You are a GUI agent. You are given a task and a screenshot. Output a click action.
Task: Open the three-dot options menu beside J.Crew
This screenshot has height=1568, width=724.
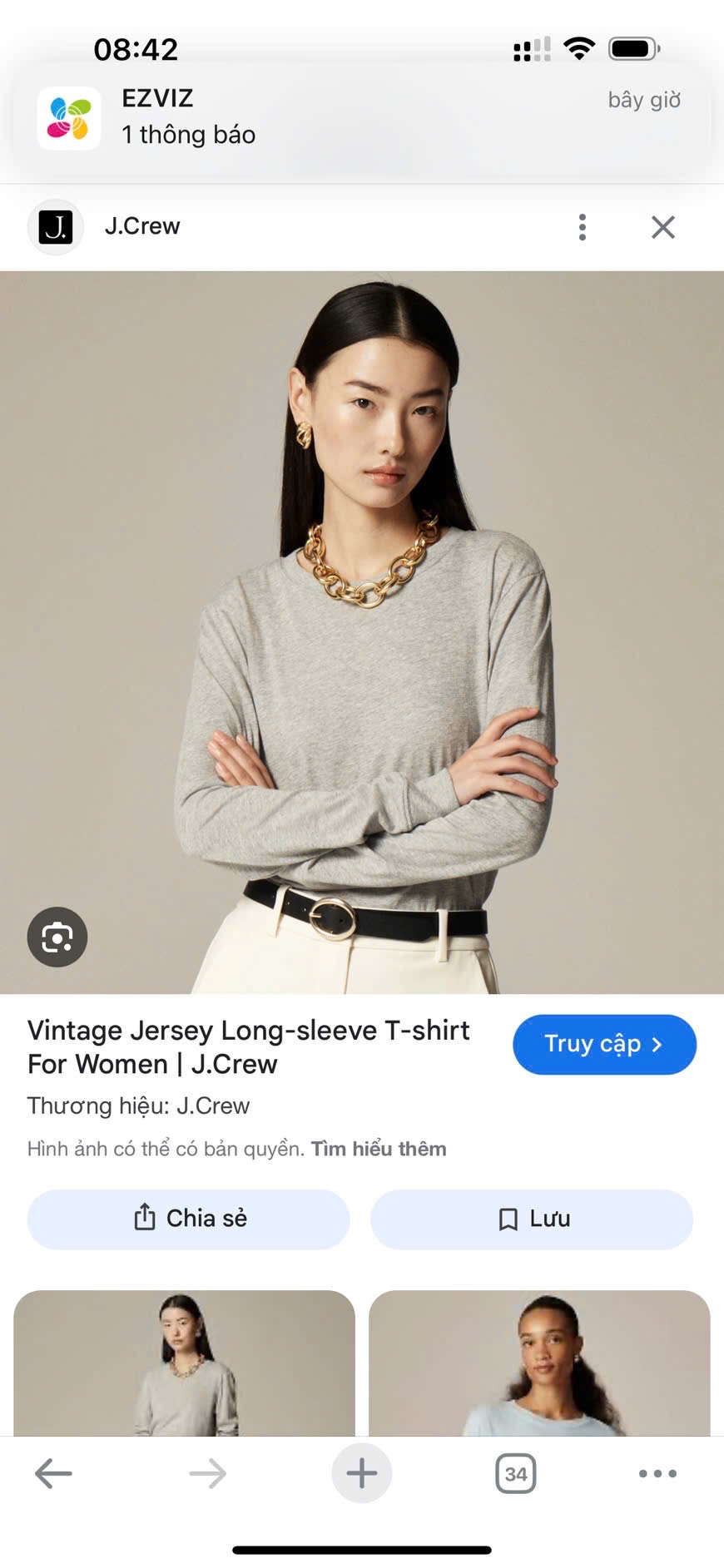pos(582,226)
